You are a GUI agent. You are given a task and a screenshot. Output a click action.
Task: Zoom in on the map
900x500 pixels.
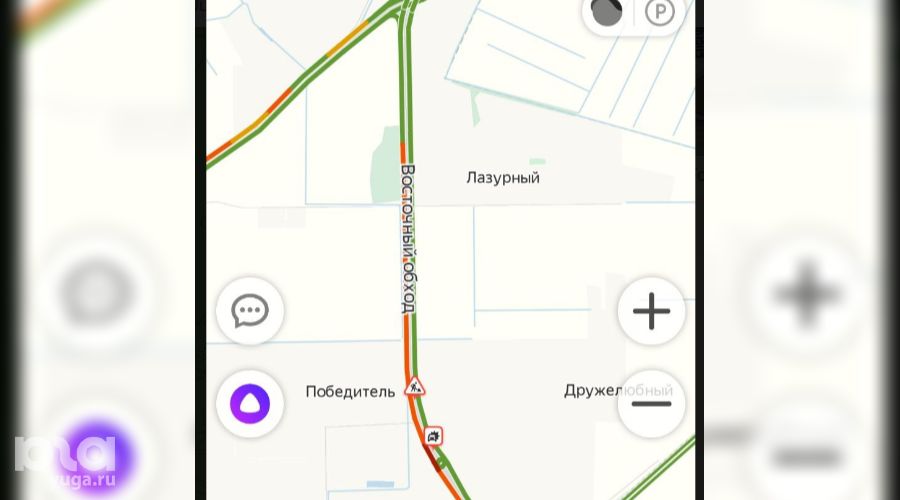click(x=651, y=312)
